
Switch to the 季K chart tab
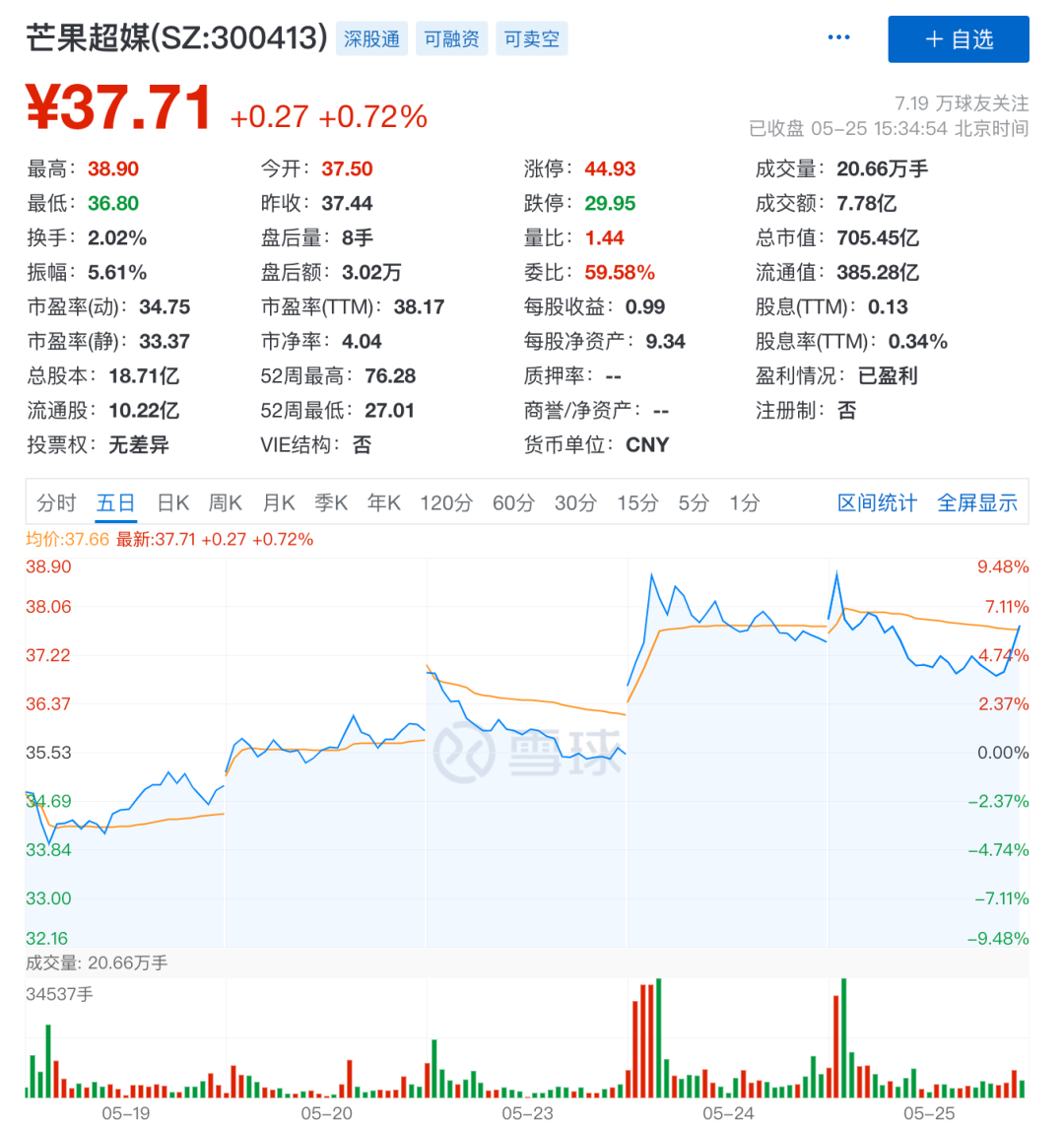click(331, 503)
